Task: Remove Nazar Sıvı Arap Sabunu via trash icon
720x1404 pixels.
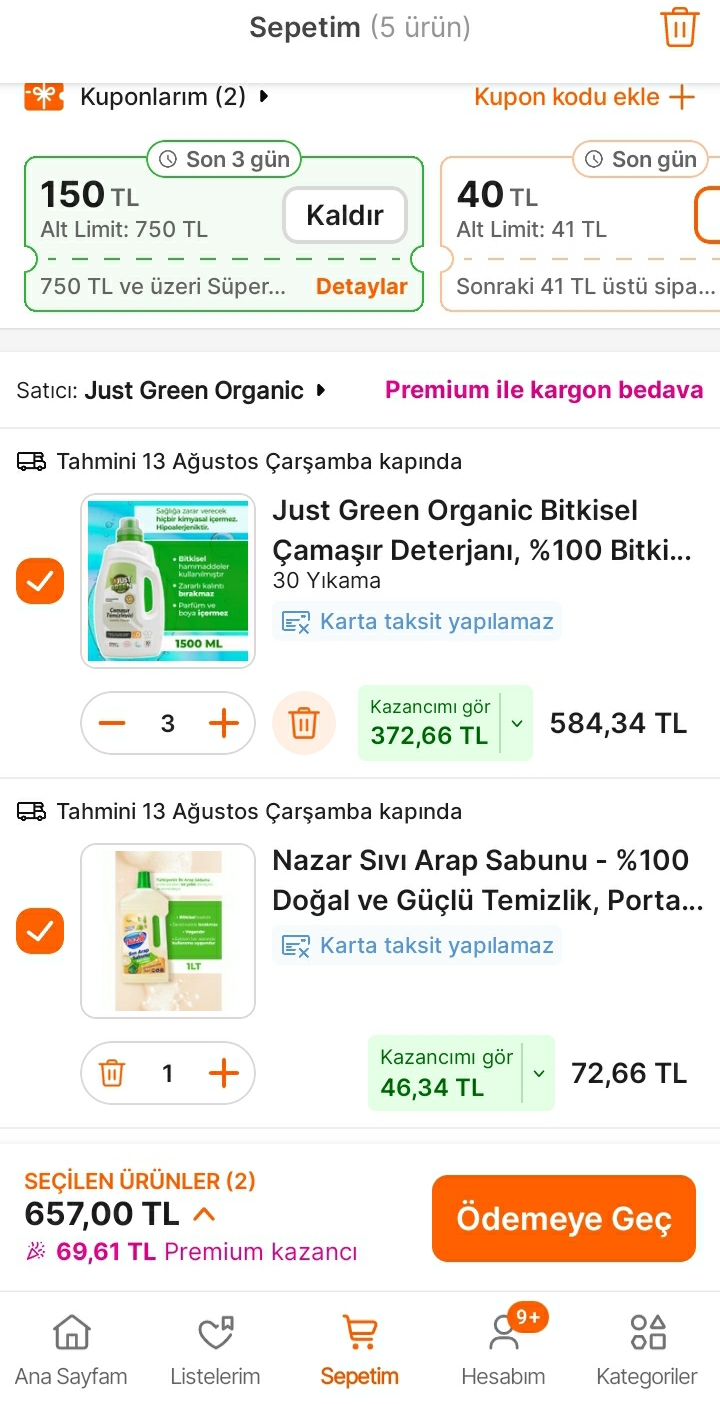Action: click(x=112, y=1074)
